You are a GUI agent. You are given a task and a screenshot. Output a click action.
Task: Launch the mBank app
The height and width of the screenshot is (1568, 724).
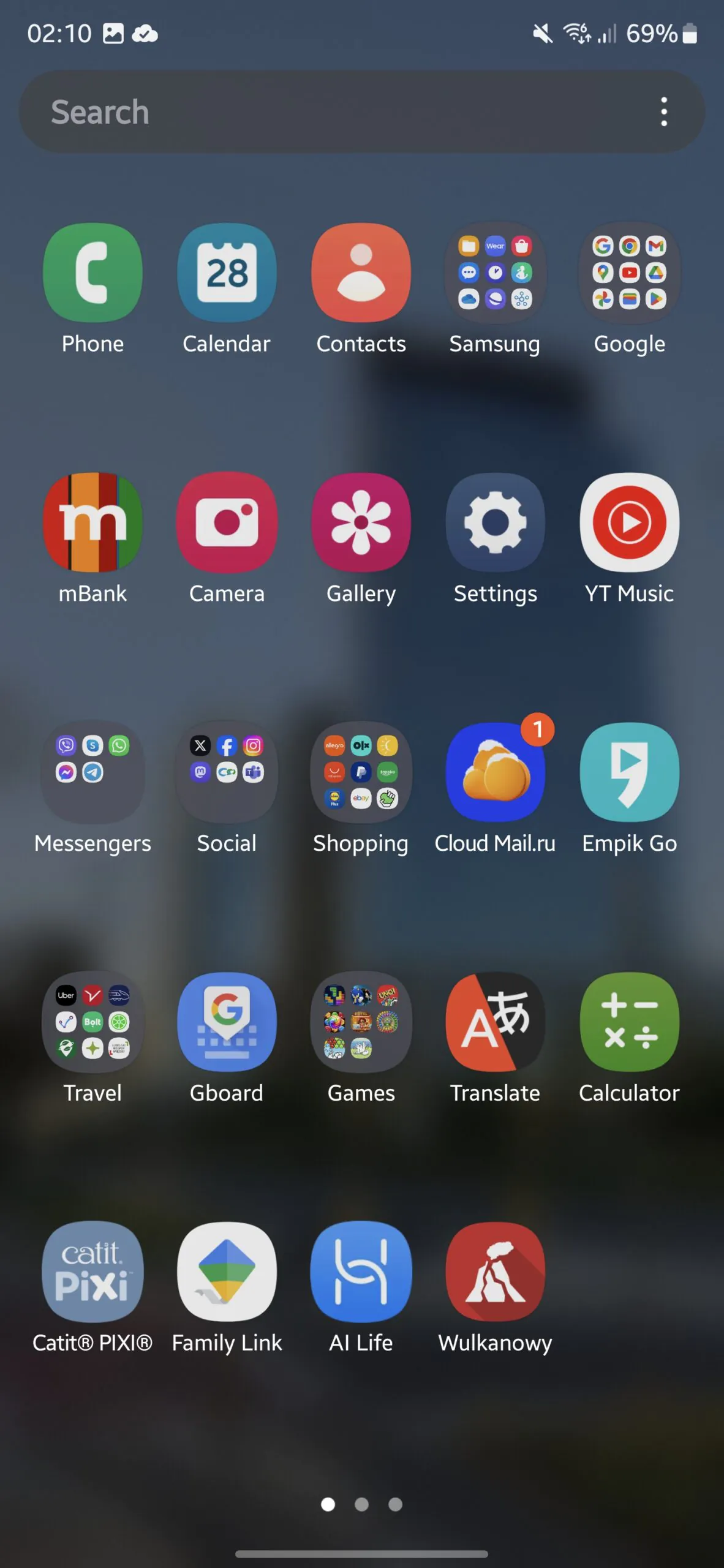[x=92, y=522]
